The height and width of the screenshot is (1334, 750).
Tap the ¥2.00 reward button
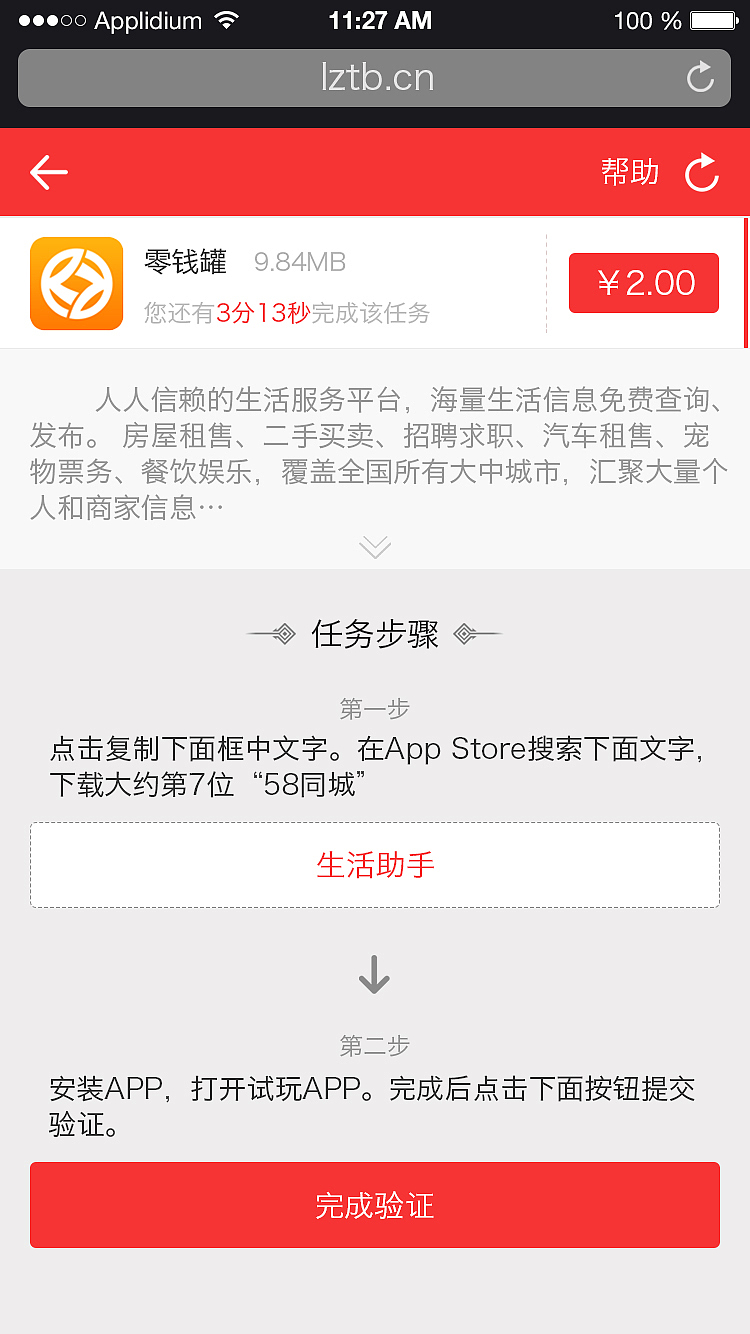click(644, 283)
